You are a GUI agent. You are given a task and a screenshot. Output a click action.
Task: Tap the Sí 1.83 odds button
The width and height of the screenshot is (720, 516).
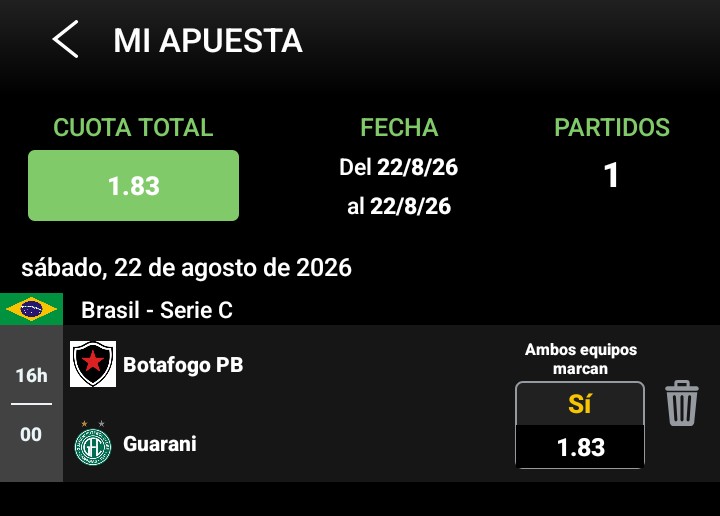(x=580, y=425)
